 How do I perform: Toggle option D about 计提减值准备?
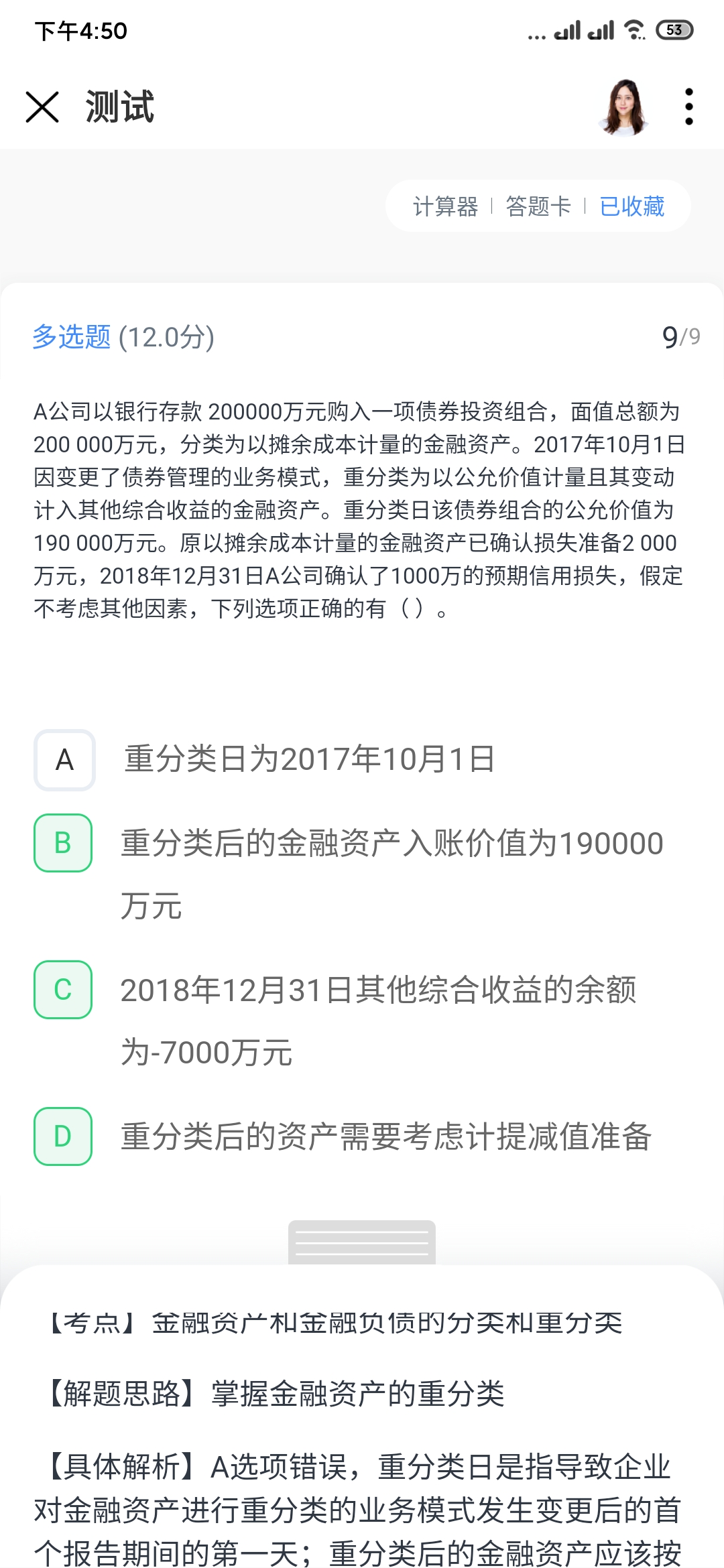point(63,1136)
